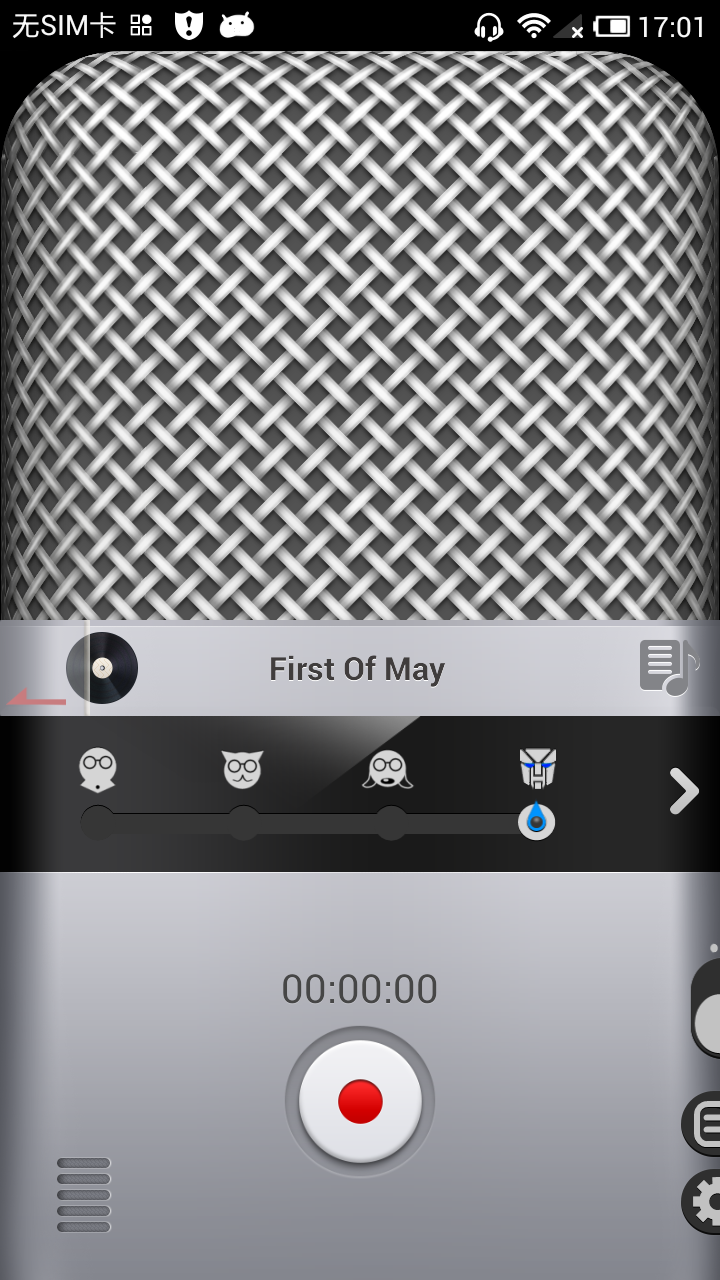Select the first voice effect with glasses
The image size is (720, 1280).
point(98,769)
